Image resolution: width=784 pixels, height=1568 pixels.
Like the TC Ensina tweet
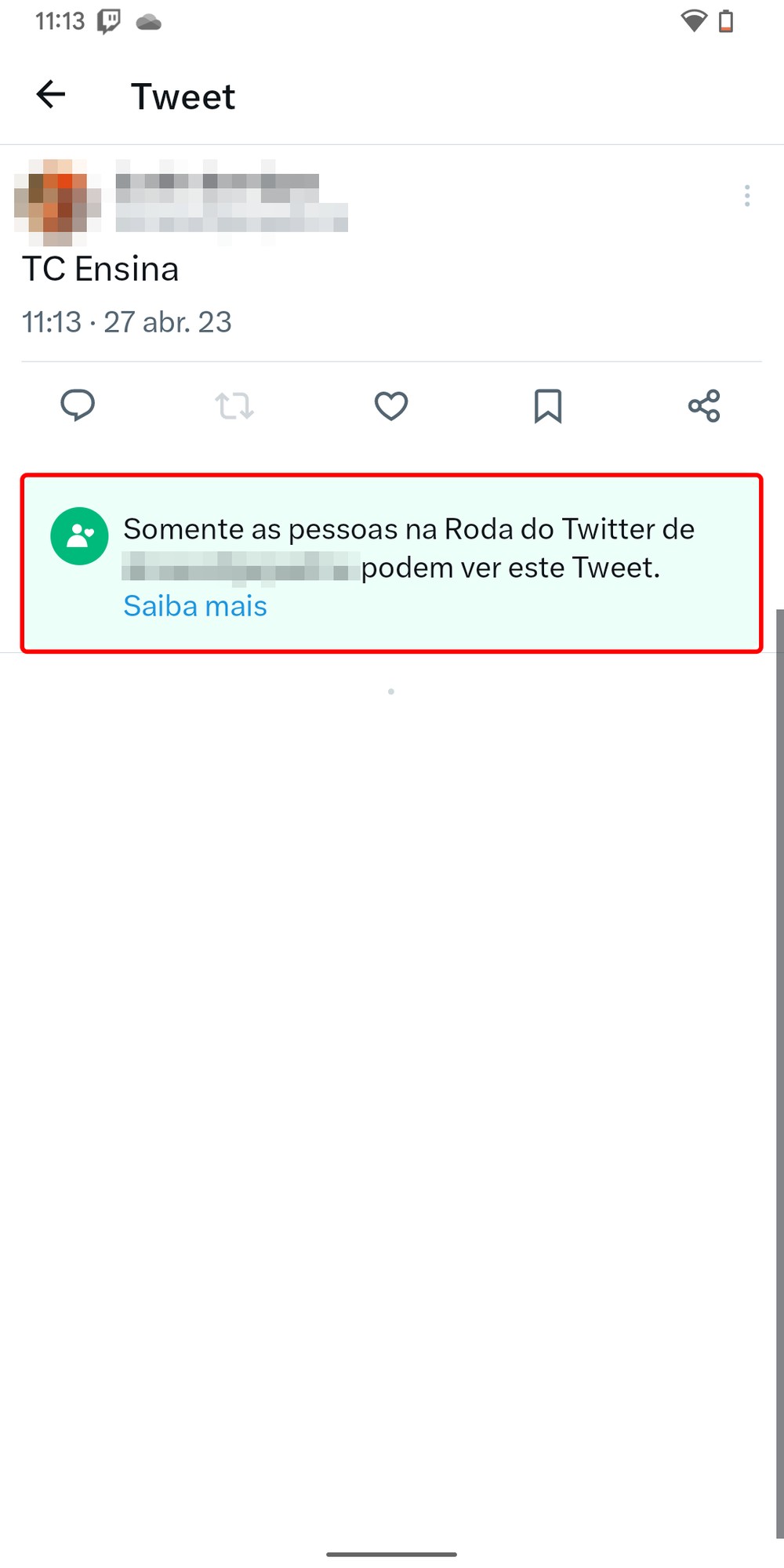tap(390, 405)
